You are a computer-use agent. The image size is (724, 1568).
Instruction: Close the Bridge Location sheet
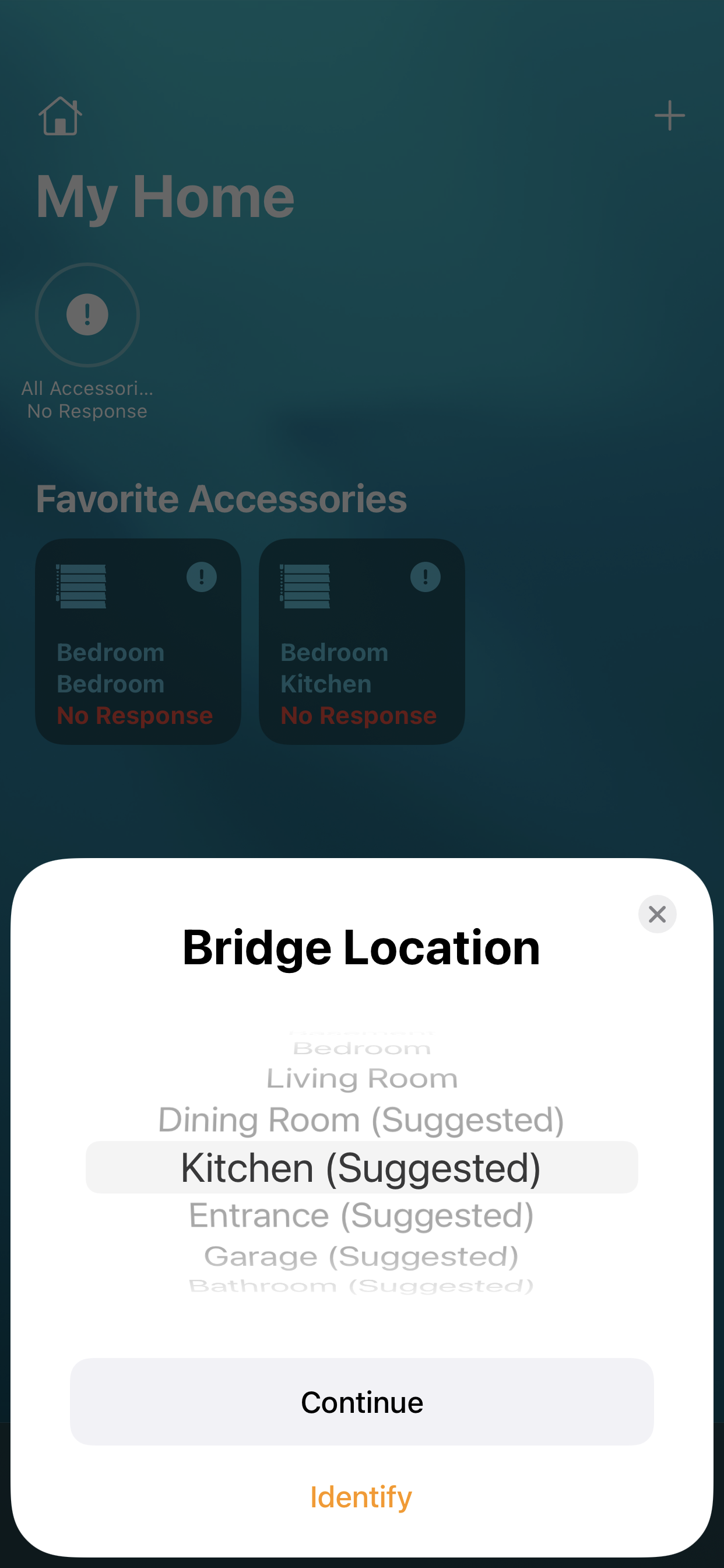[657, 914]
